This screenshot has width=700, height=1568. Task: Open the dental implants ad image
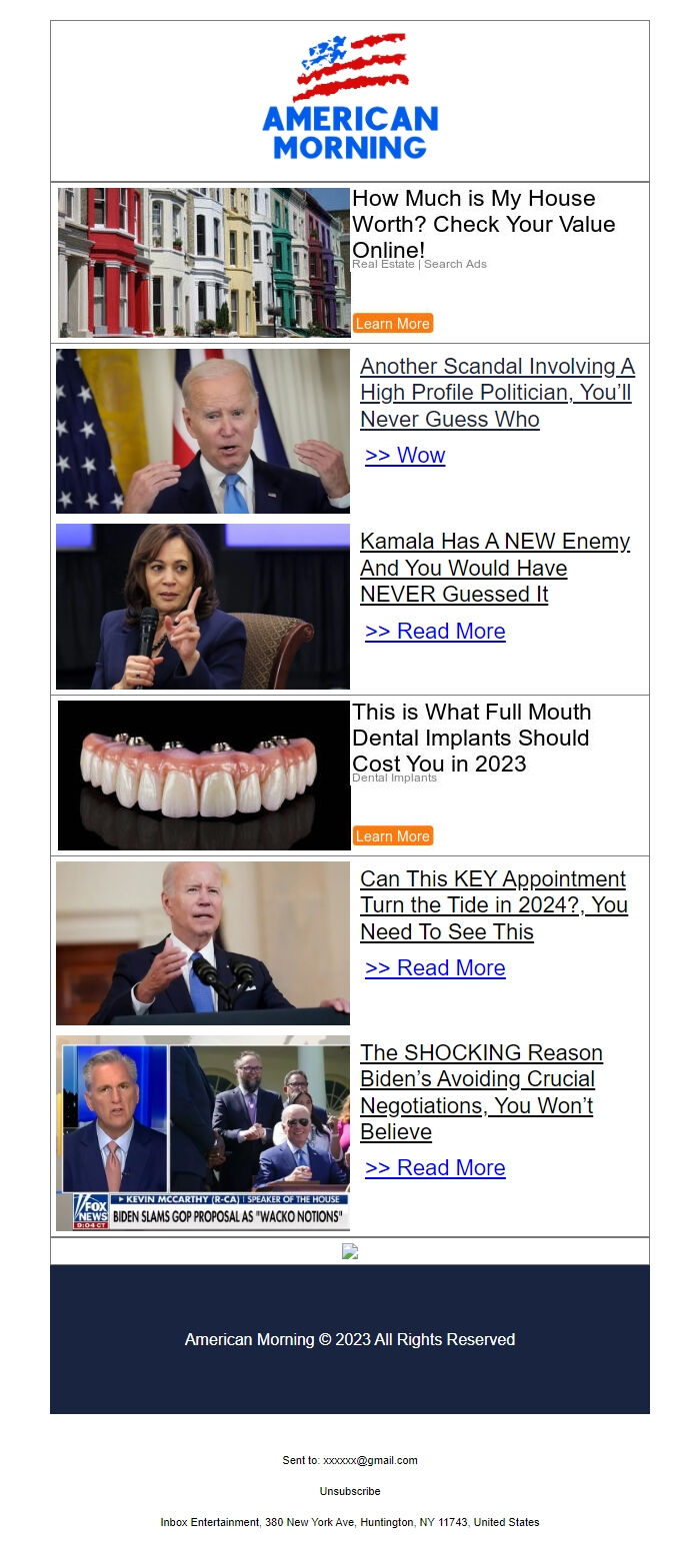pyautogui.click(x=204, y=776)
